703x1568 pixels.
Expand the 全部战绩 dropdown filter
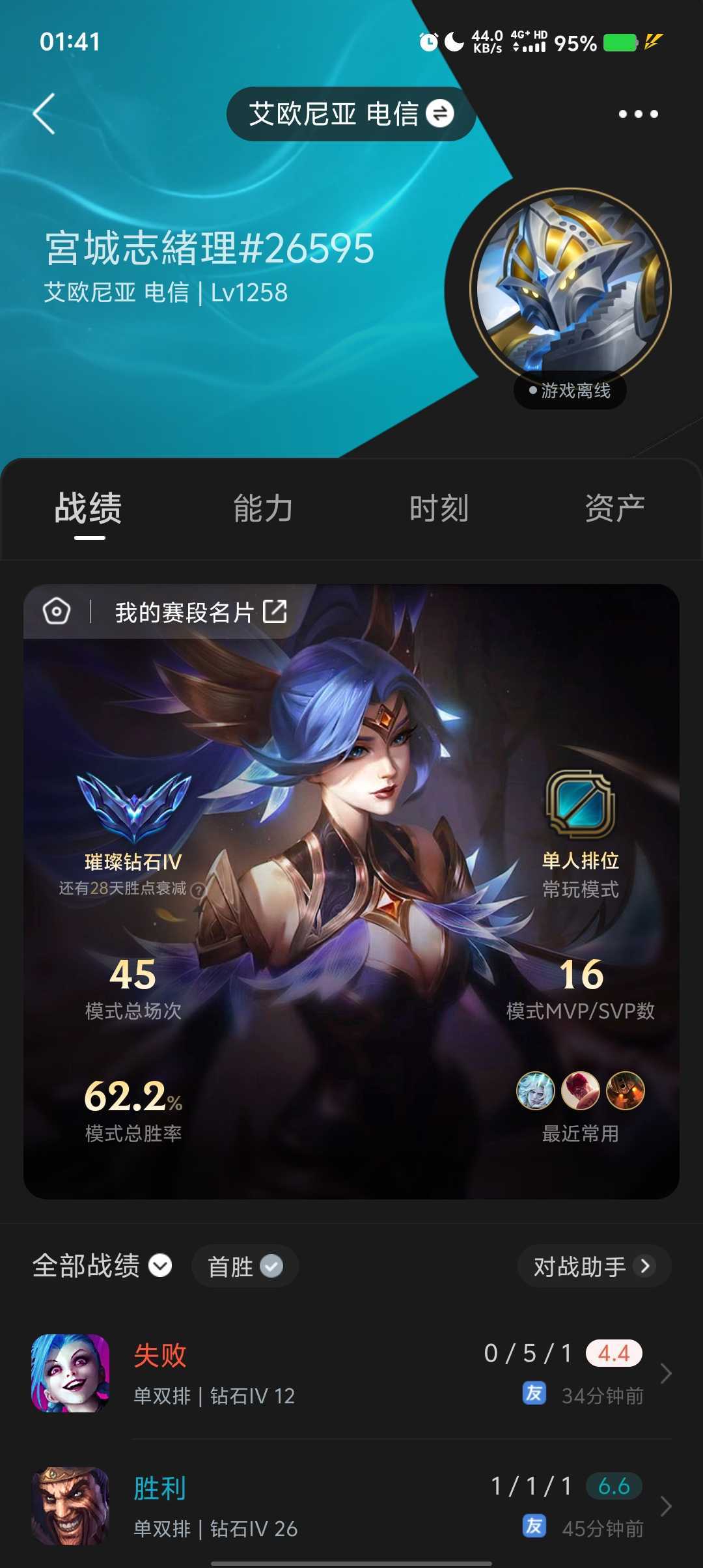point(102,1266)
